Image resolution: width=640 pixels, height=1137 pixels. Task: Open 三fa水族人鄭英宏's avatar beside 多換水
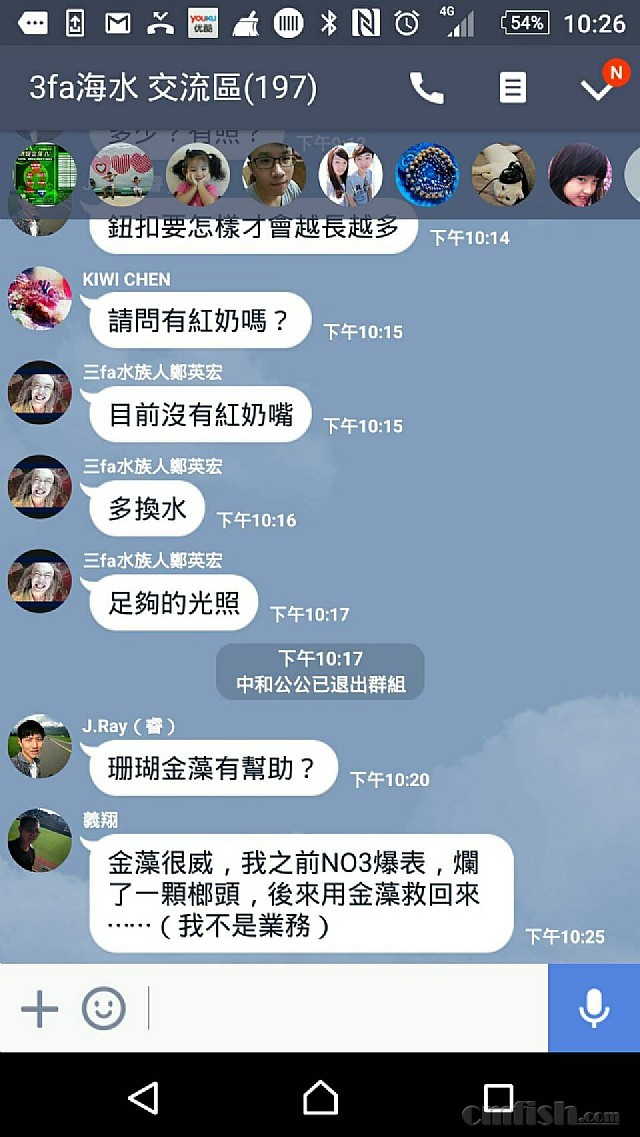40,486
